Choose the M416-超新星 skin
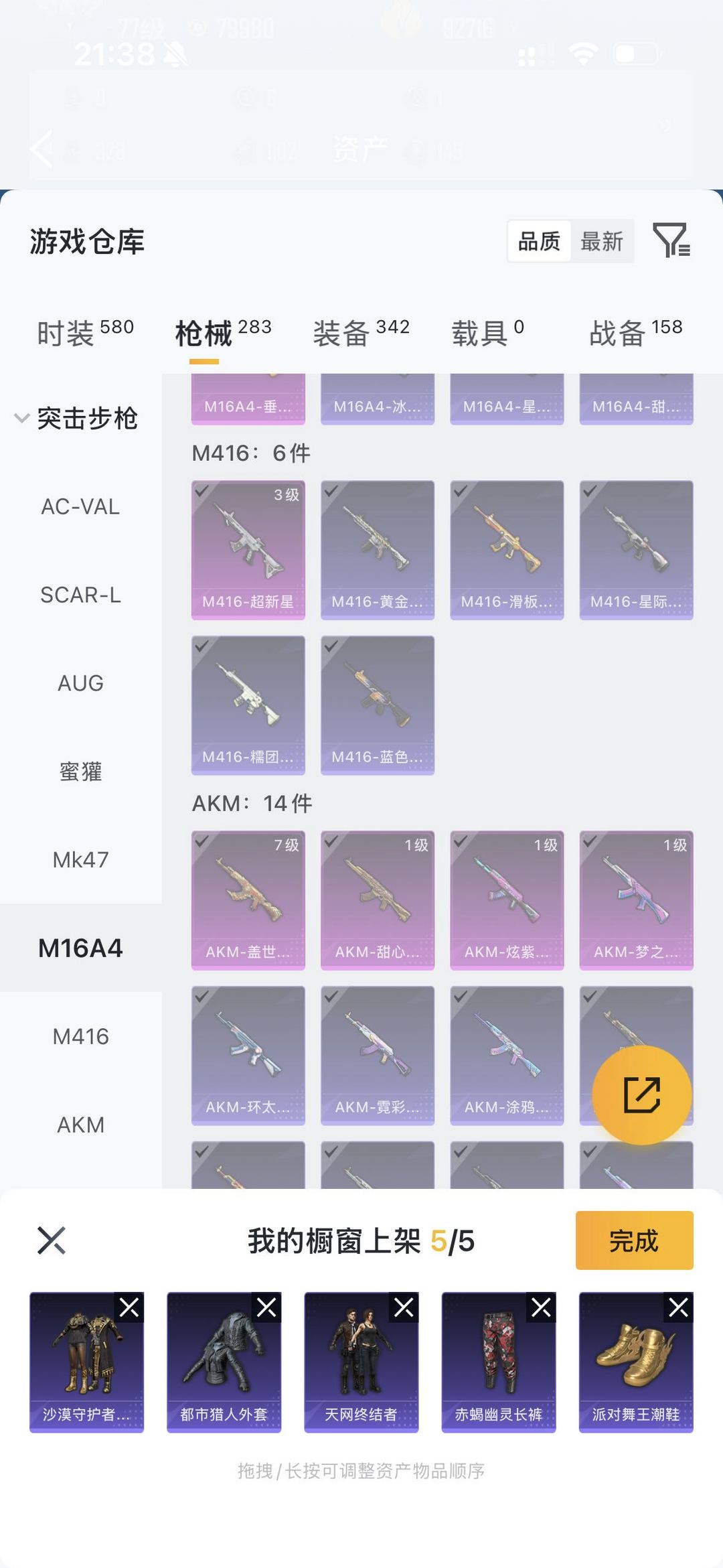723x1568 pixels. coord(248,549)
